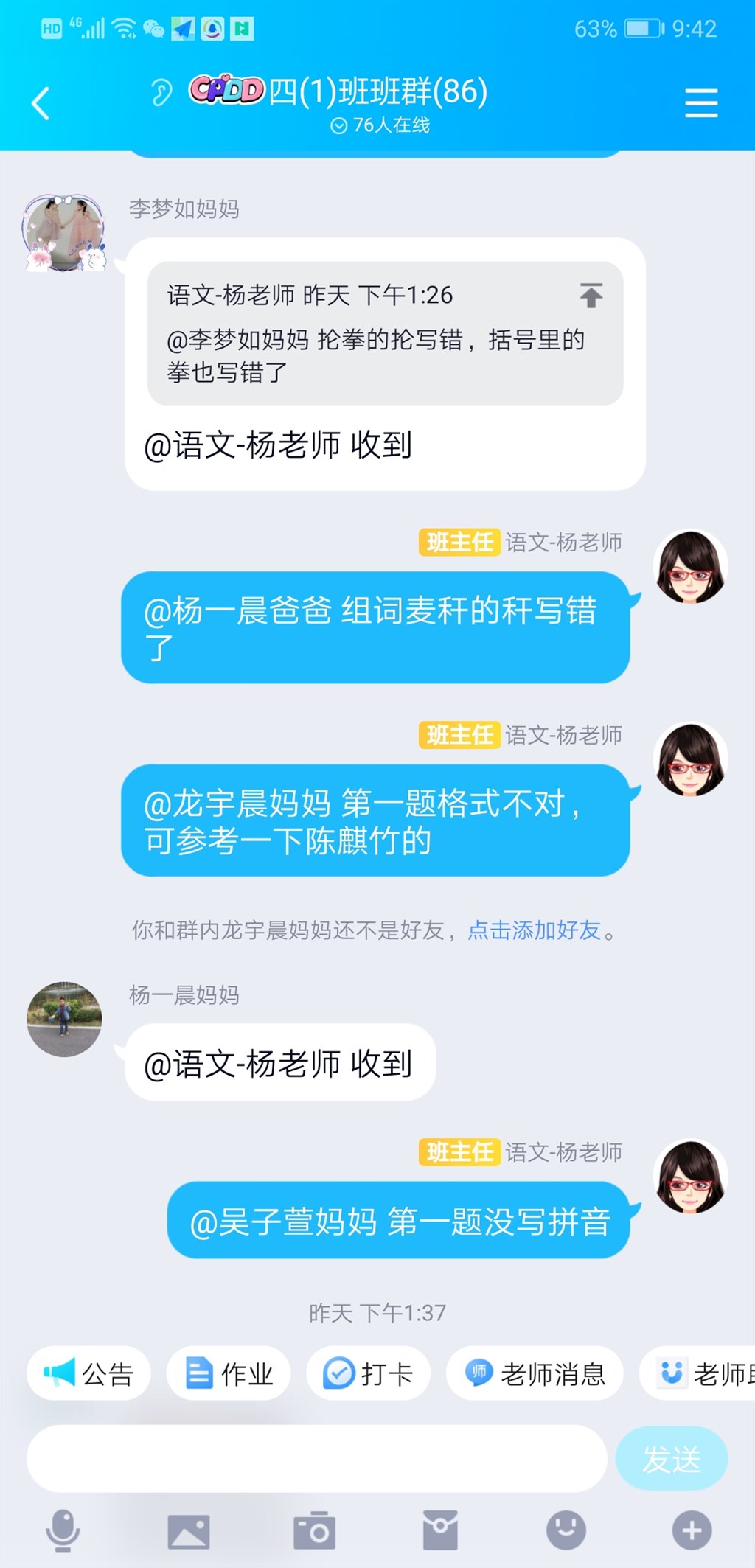Go back from the class group chat
This screenshot has height=1568, width=755.
pos(41,103)
